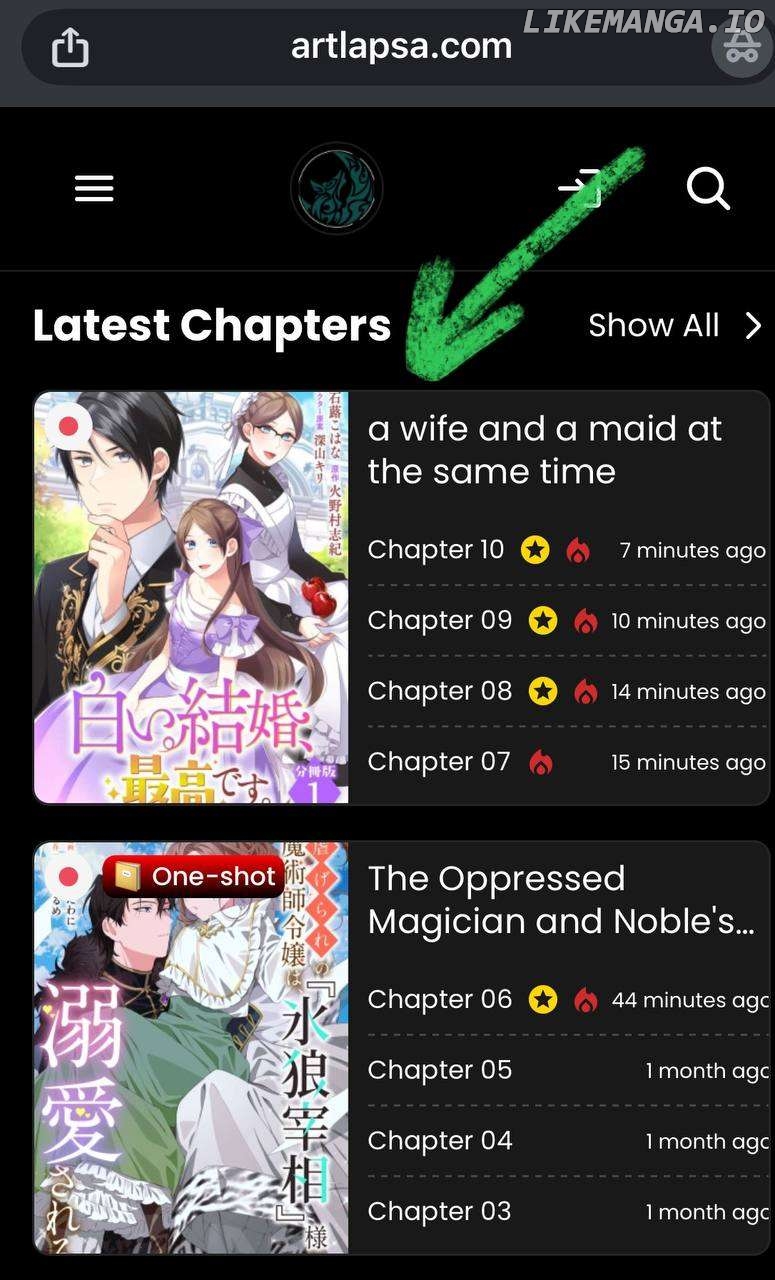The width and height of the screenshot is (775, 1280).
Task: Tap the artlapsa.com address bar
Action: [x=400, y=47]
